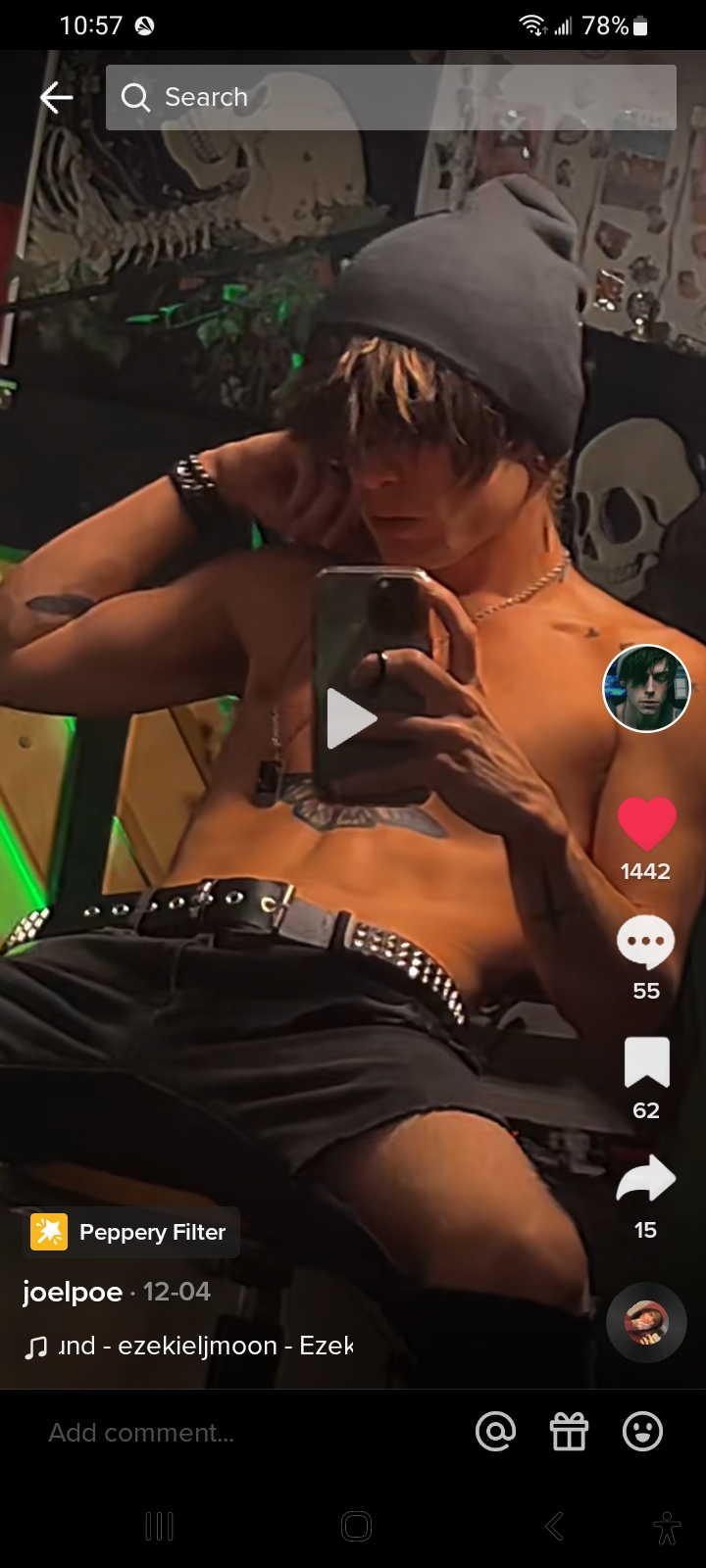Go back using the top arrow
706x1568 pixels.
pyautogui.click(x=56, y=97)
